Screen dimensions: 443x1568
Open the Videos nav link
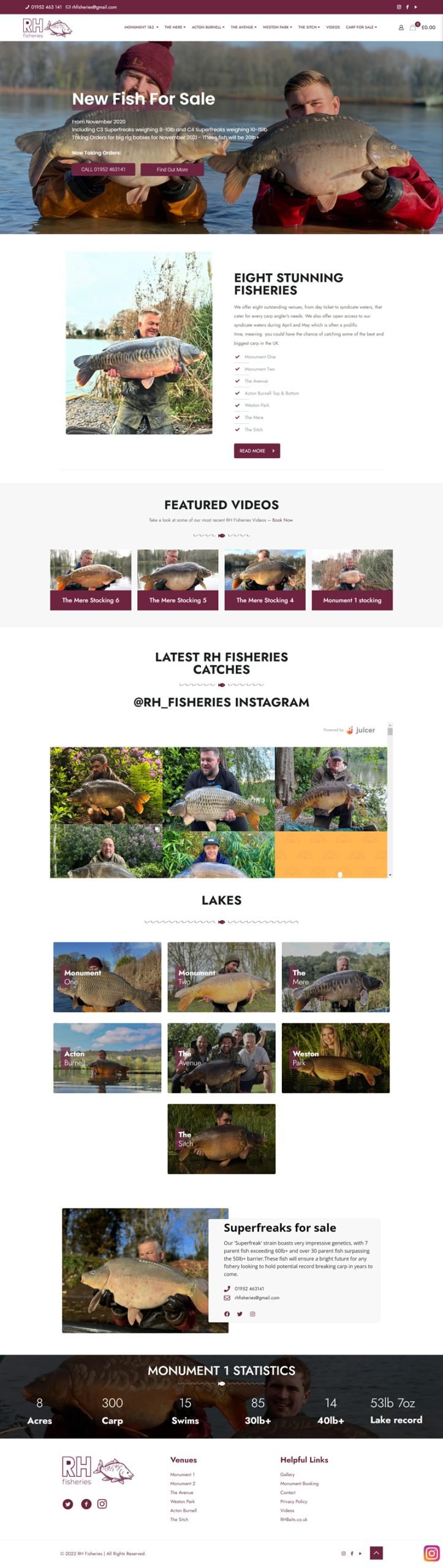coord(333,28)
